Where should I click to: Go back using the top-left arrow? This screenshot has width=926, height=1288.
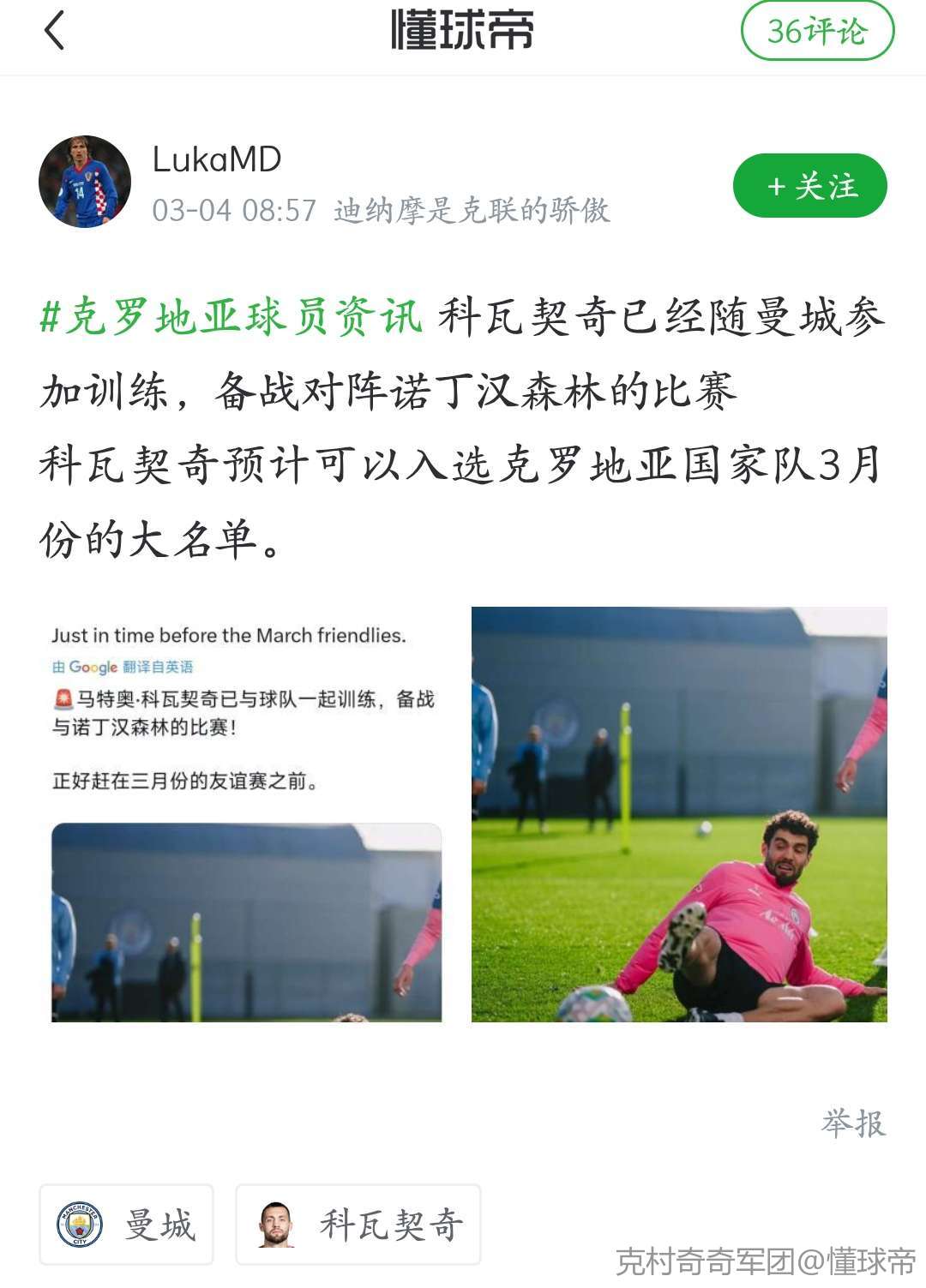click(54, 32)
